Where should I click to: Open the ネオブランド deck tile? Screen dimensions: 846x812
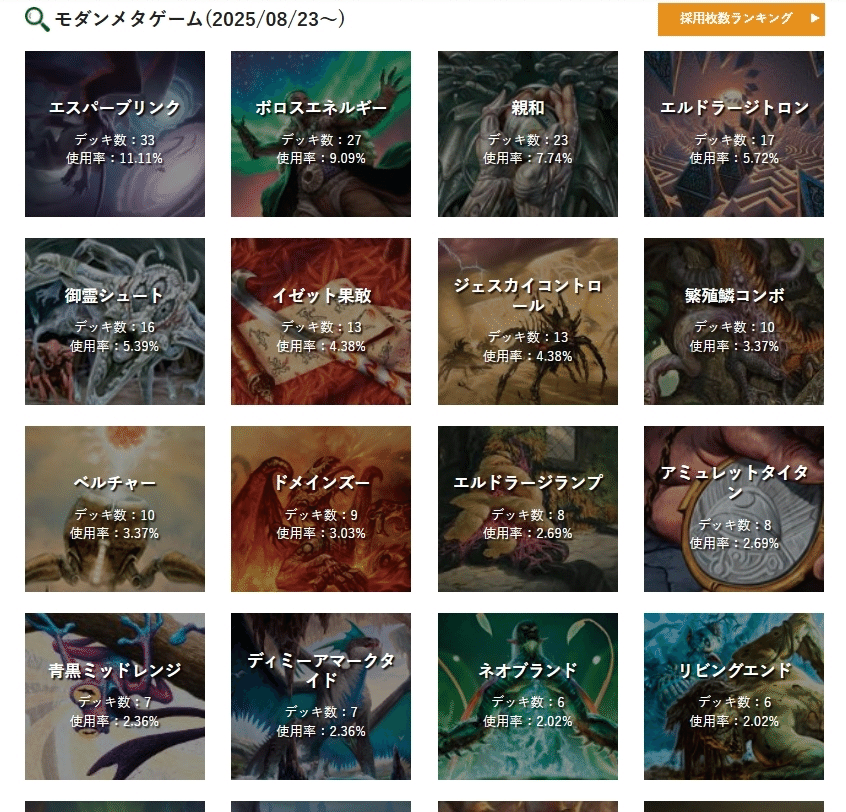(x=527, y=696)
